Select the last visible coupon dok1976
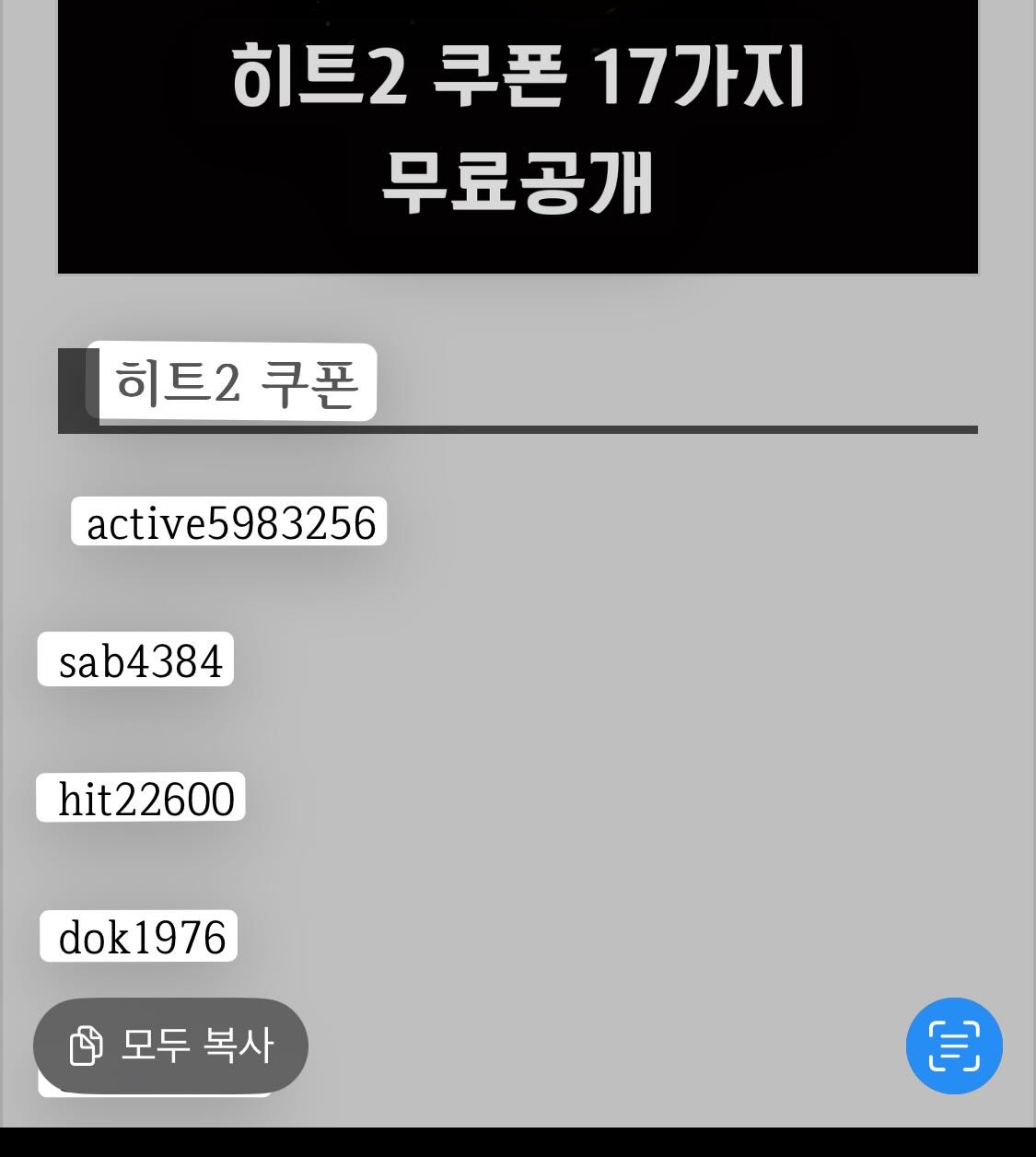The image size is (1036, 1157). coord(138,937)
